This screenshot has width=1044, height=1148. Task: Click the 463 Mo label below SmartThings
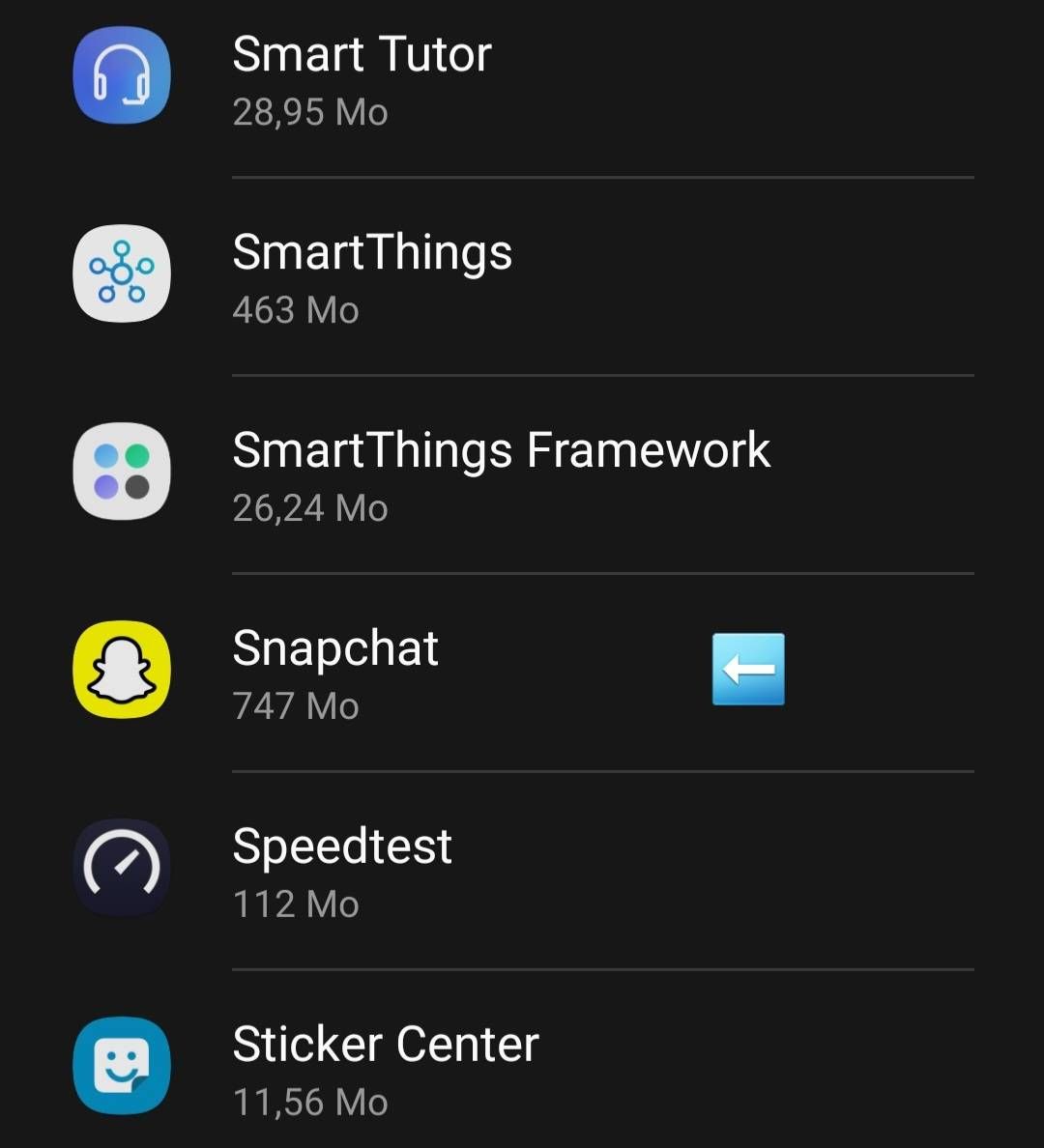point(295,310)
